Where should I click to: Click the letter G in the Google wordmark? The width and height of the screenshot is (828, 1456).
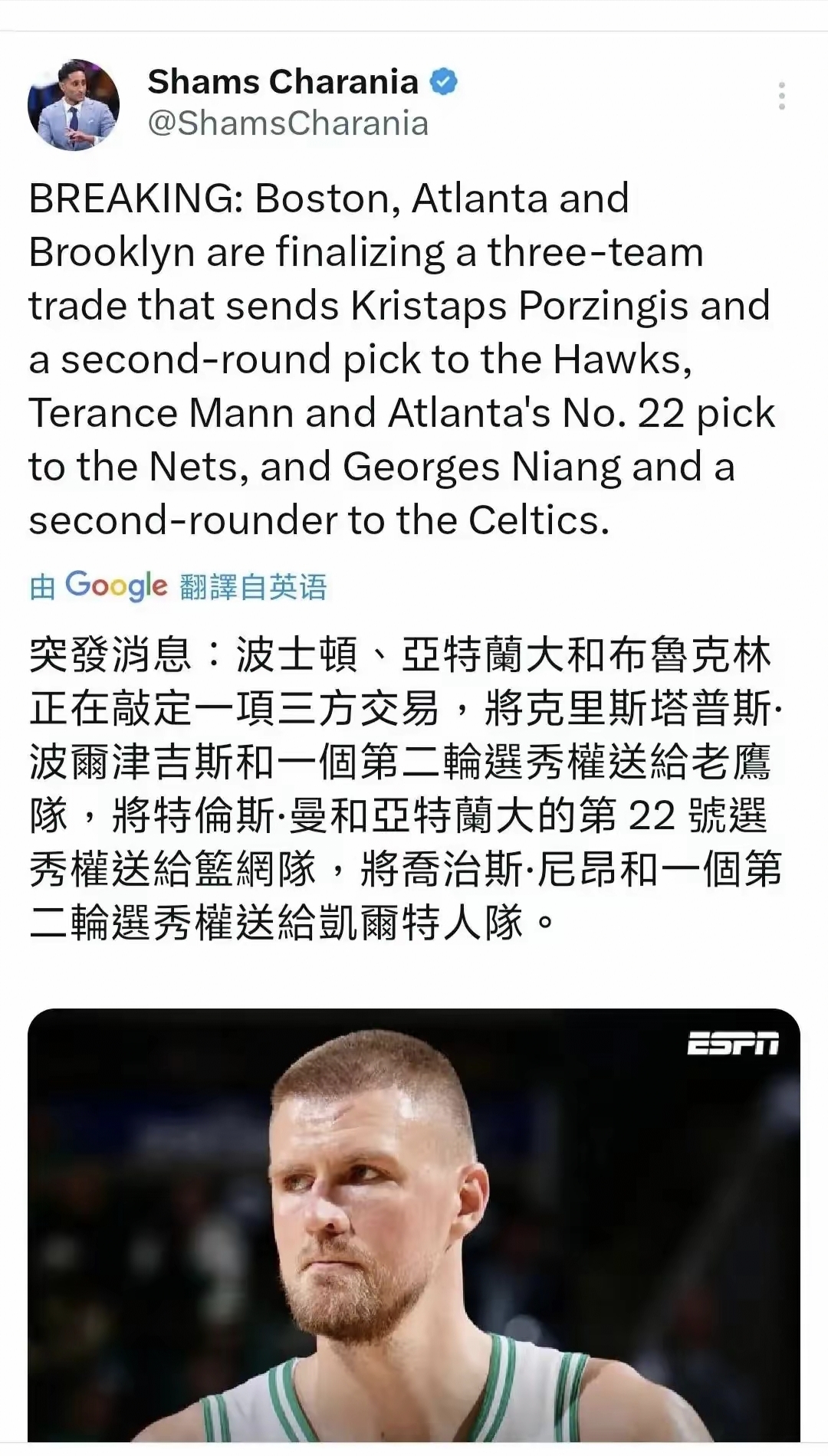tap(77, 585)
